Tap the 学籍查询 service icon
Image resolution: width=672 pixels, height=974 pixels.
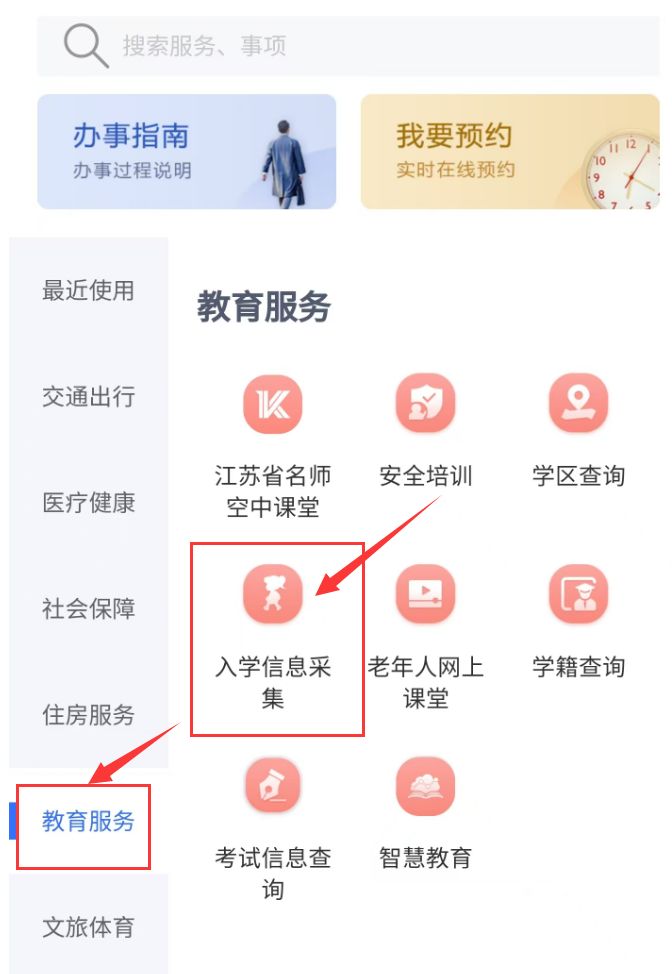point(578,594)
